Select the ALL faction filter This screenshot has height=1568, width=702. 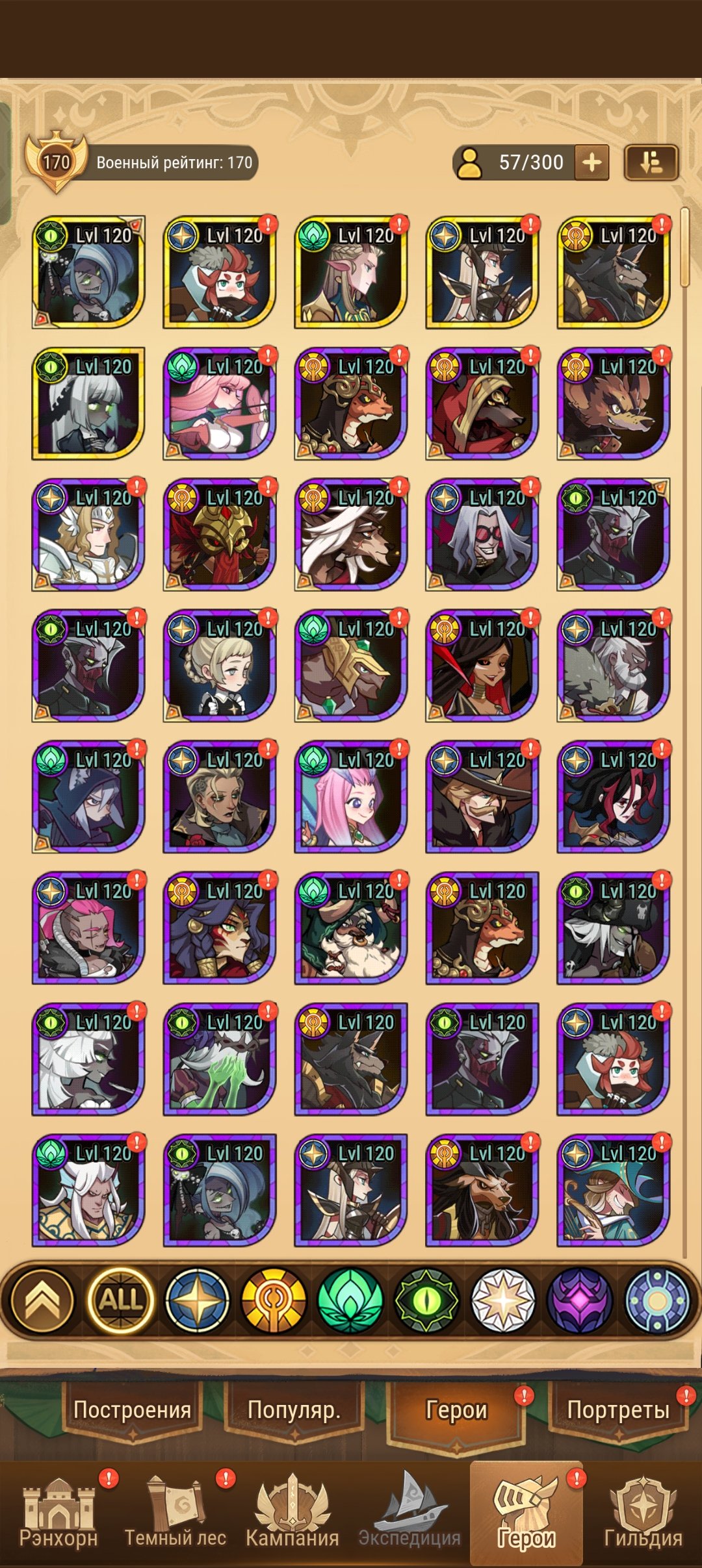click(x=120, y=1300)
